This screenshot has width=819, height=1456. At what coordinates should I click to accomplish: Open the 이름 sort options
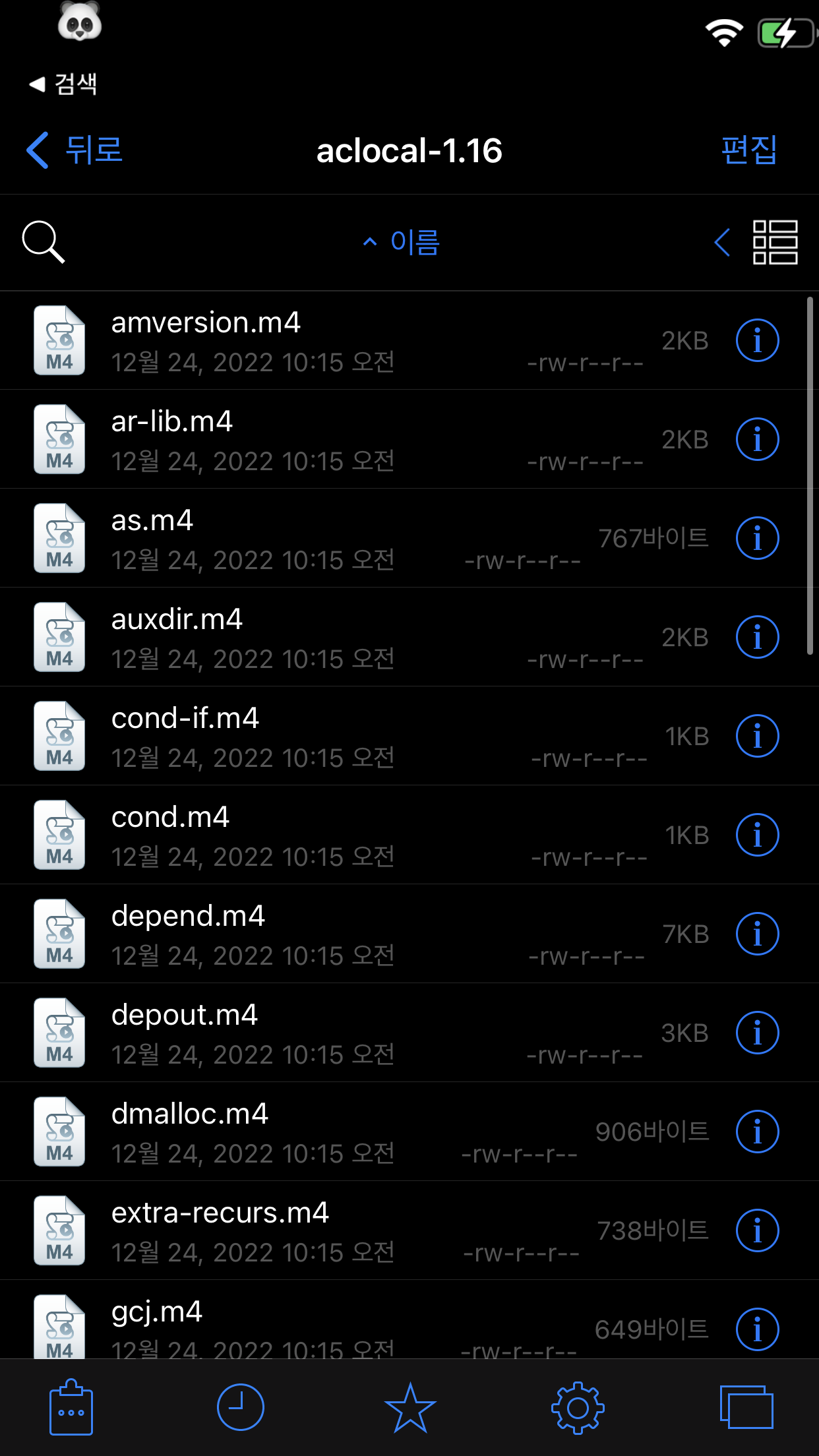(x=415, y=243)
